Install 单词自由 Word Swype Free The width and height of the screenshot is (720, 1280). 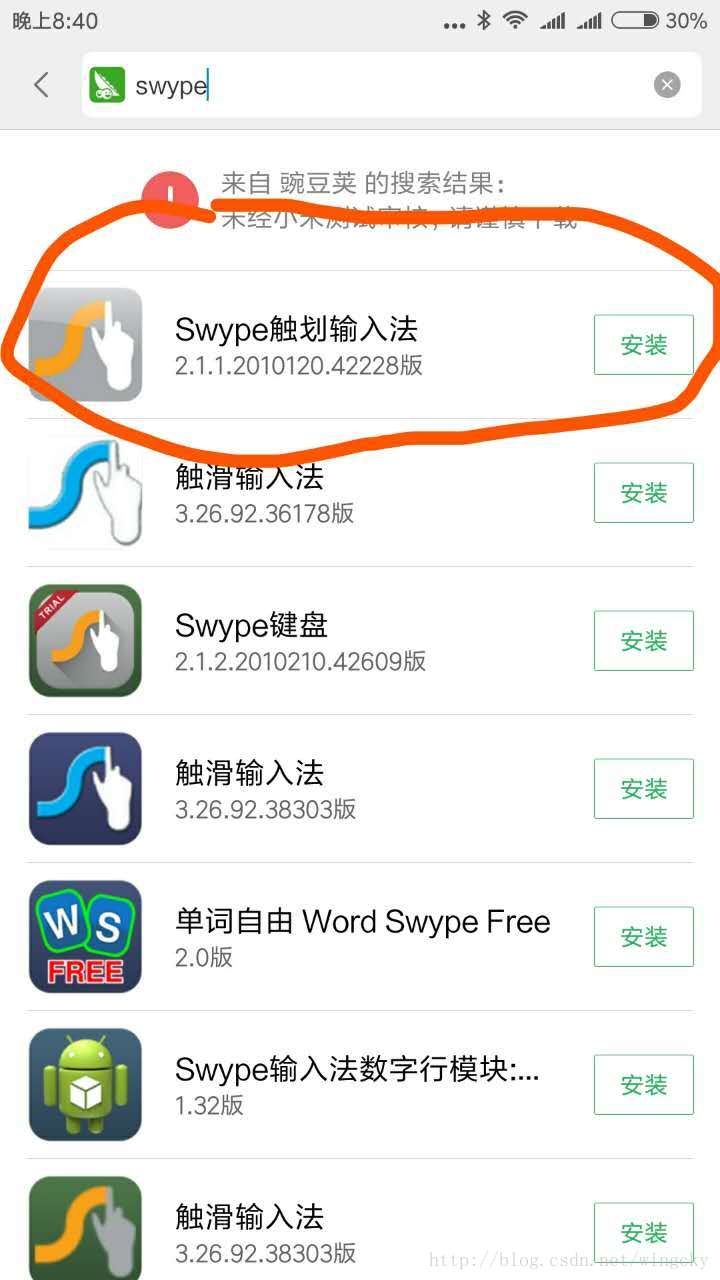tap(643, 937)
